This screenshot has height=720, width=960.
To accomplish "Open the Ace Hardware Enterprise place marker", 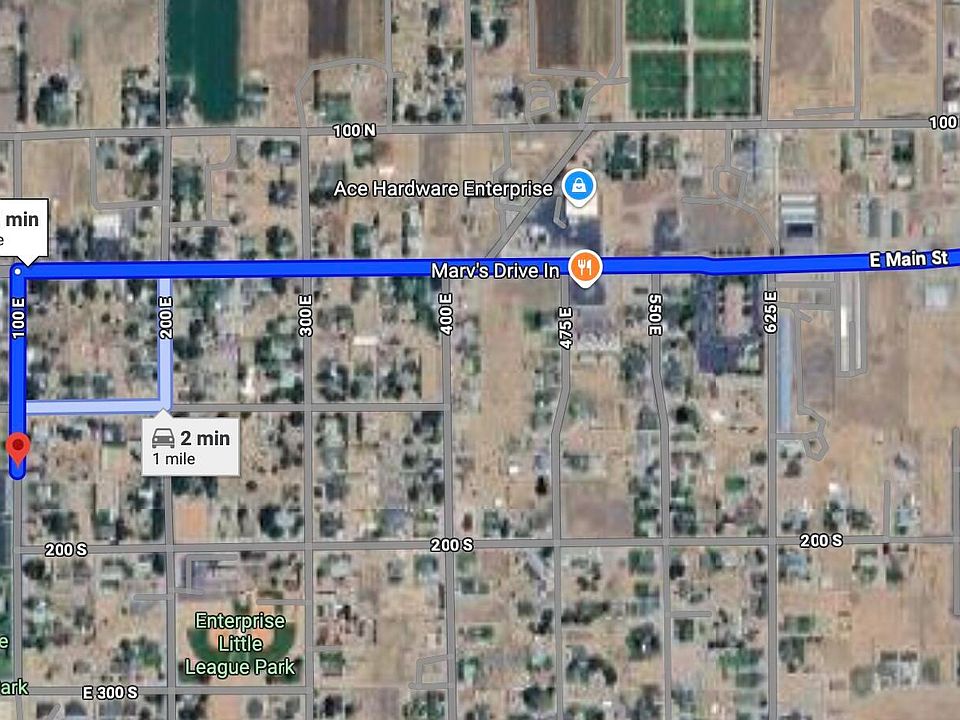I will pyautogui.click(x=578, y=186).
